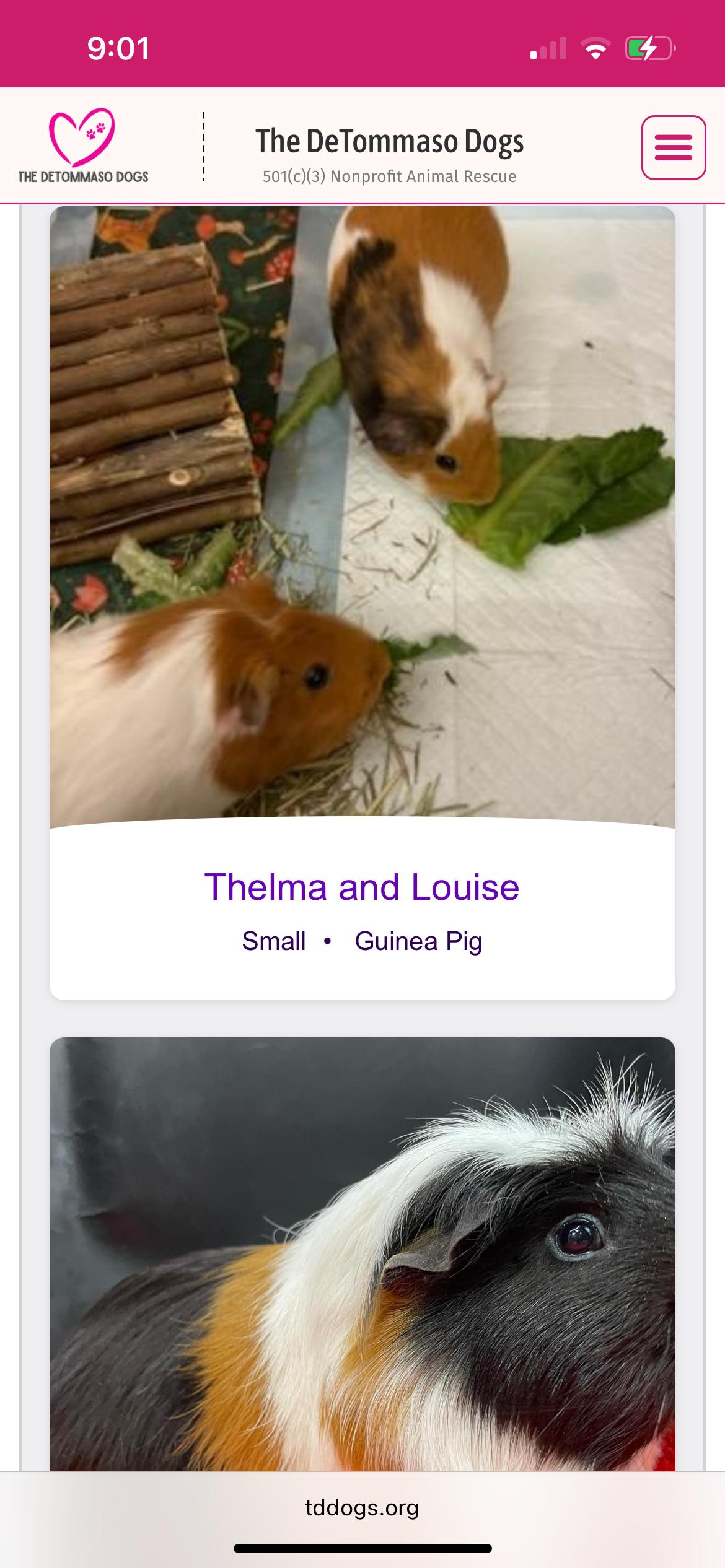Open the black, white and orange guinea pig card
725x1568 pixels.
click(362, 1257)
